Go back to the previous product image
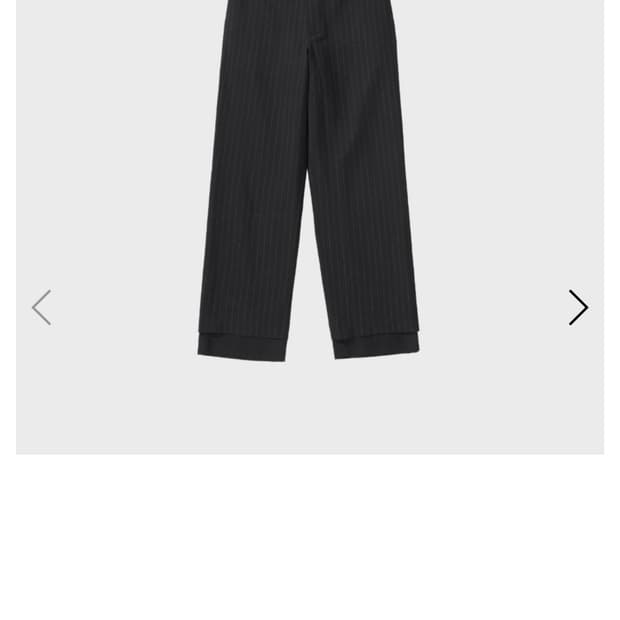620x620 pixels. pyautogui.click(x=41, y=307)
